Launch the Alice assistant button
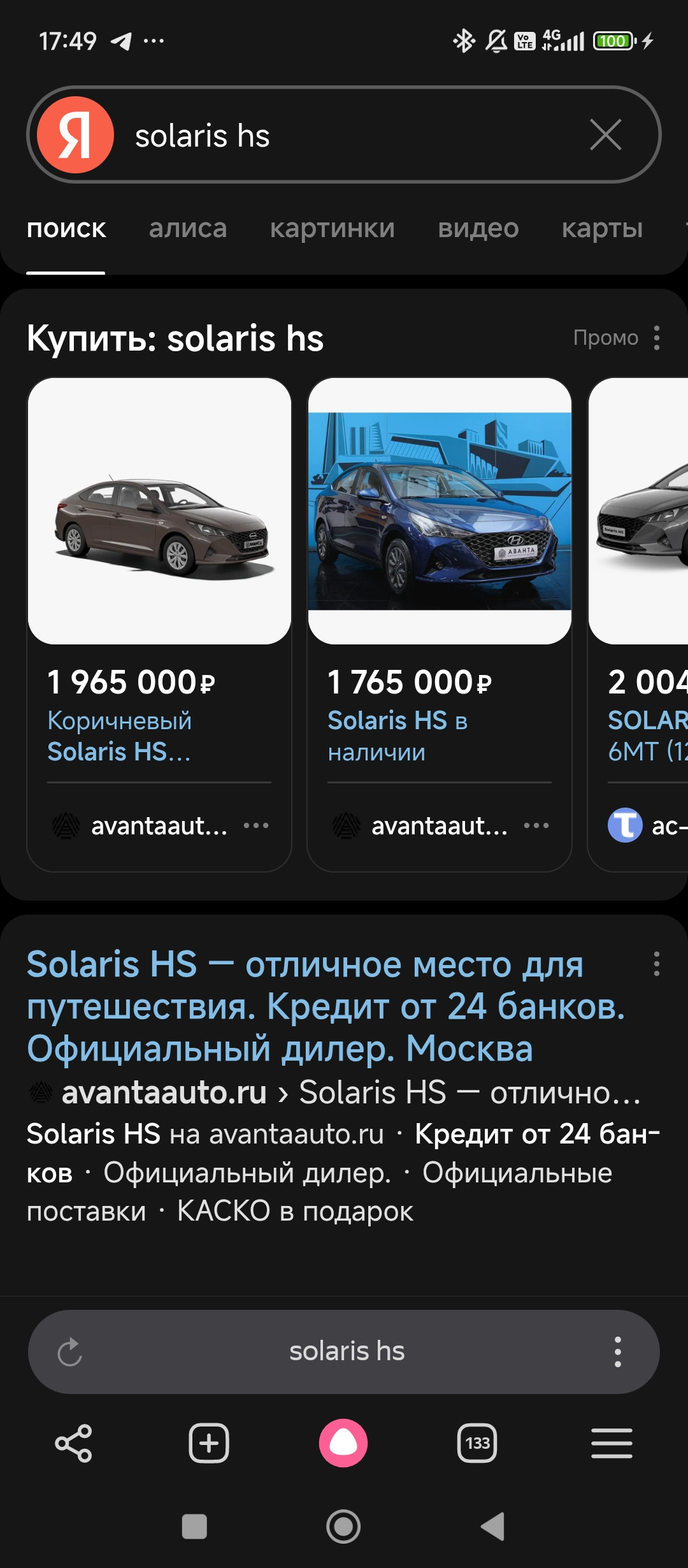The image size is (688, 1568). pos(343,1443)
